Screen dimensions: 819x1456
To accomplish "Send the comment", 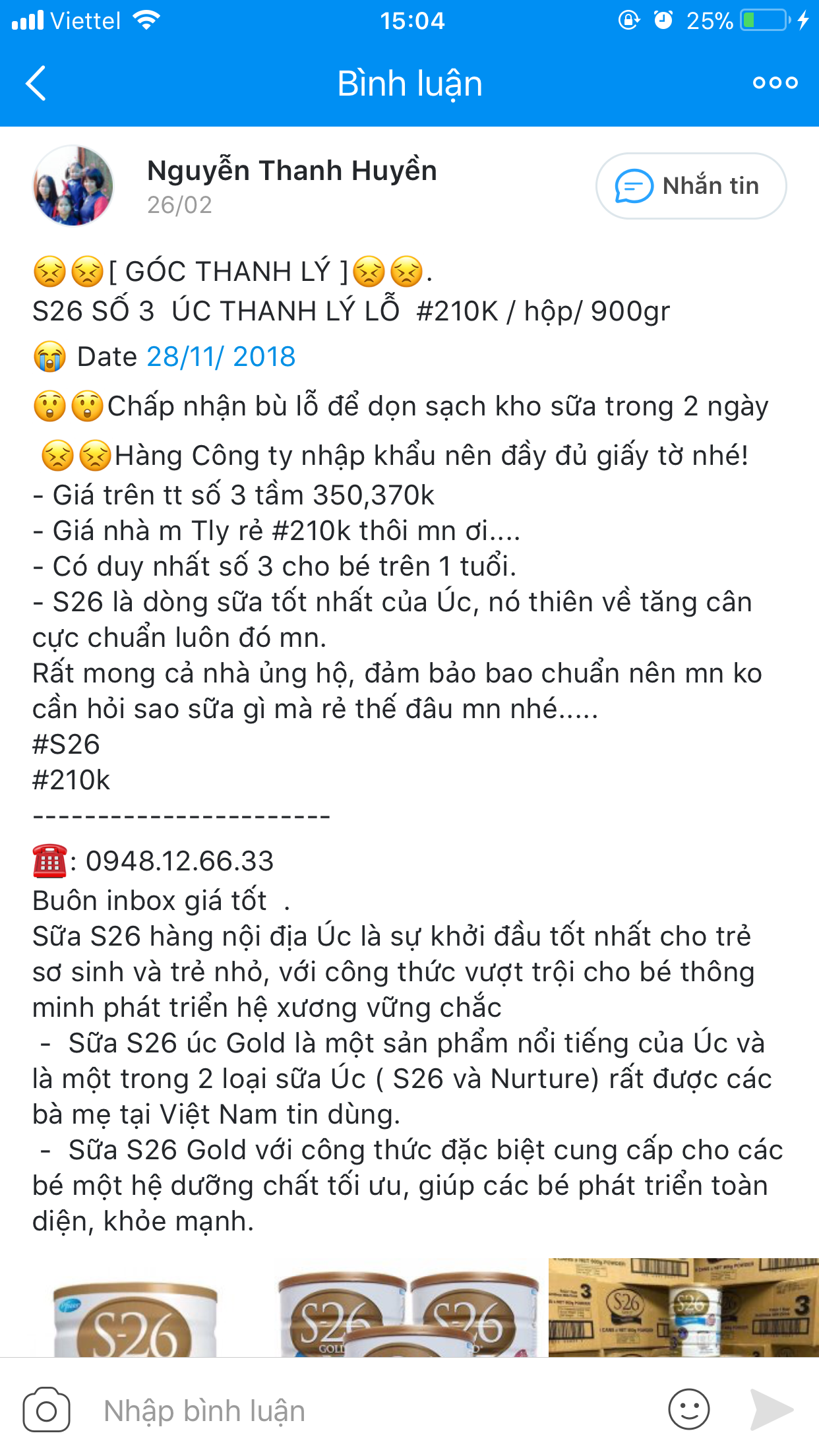I will [772, 1410].
